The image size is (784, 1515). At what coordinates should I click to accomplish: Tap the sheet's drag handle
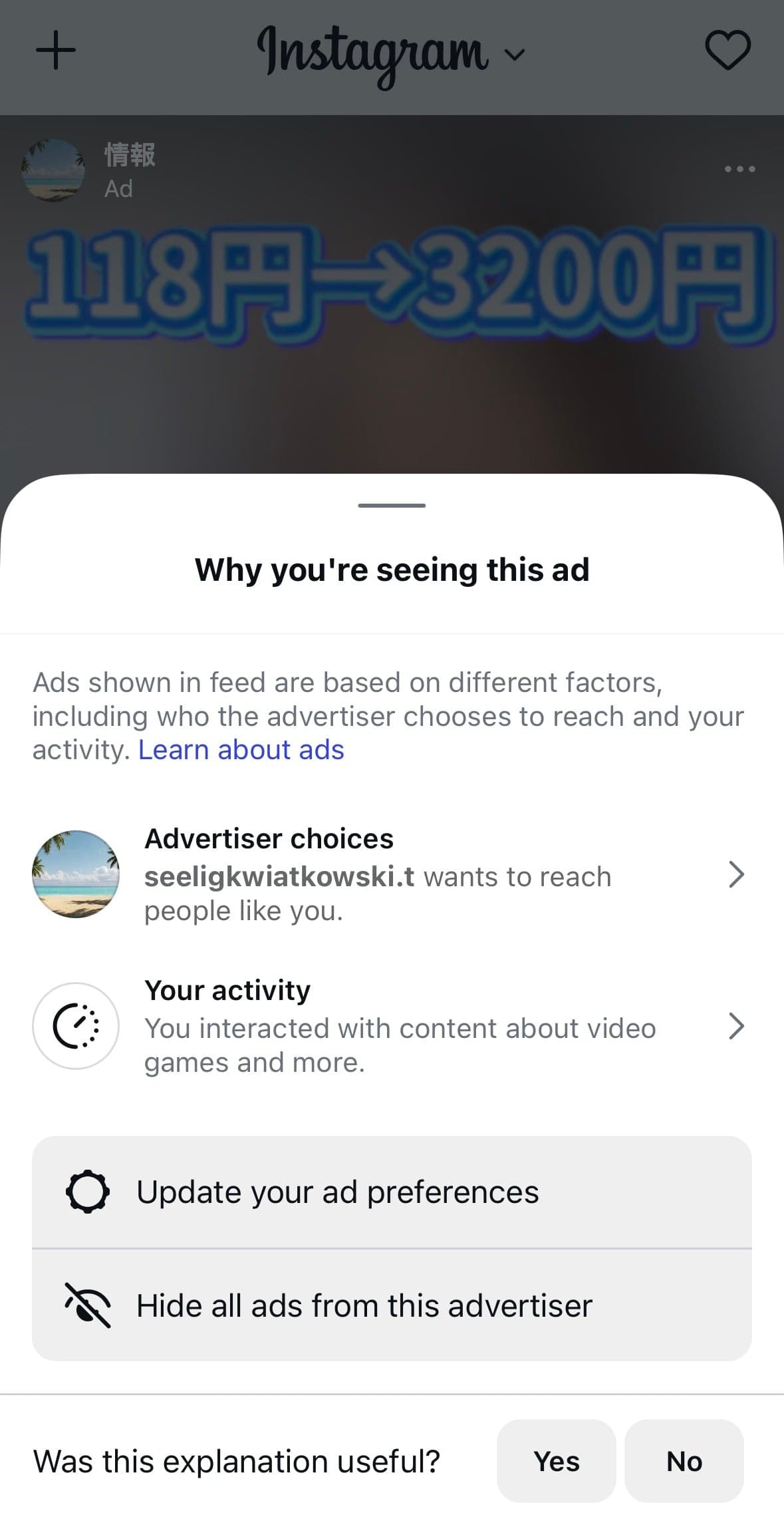click(x=392, y=506)
